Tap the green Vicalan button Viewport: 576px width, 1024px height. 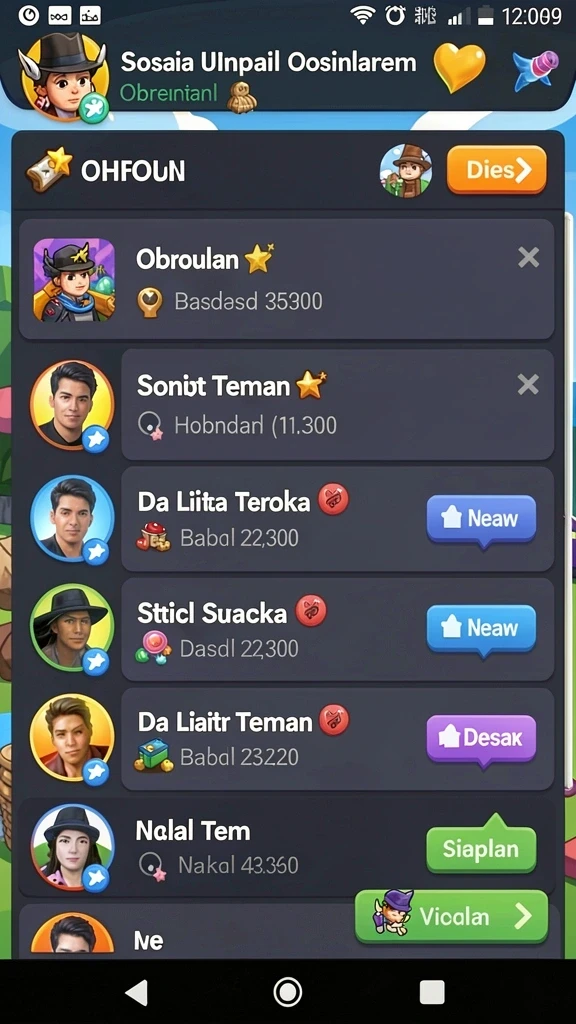[x=452, y=917]
